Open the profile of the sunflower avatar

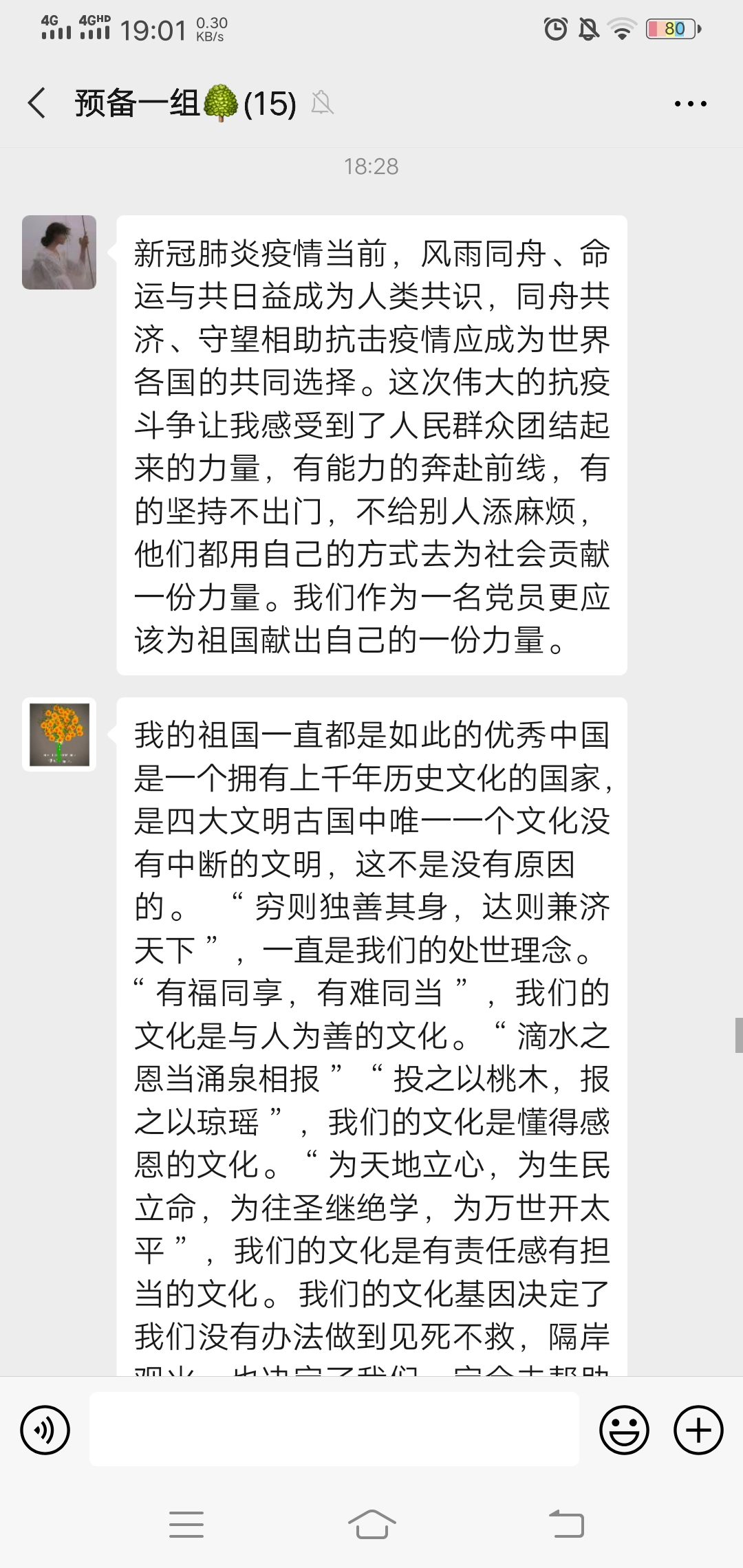pos(59,734)
